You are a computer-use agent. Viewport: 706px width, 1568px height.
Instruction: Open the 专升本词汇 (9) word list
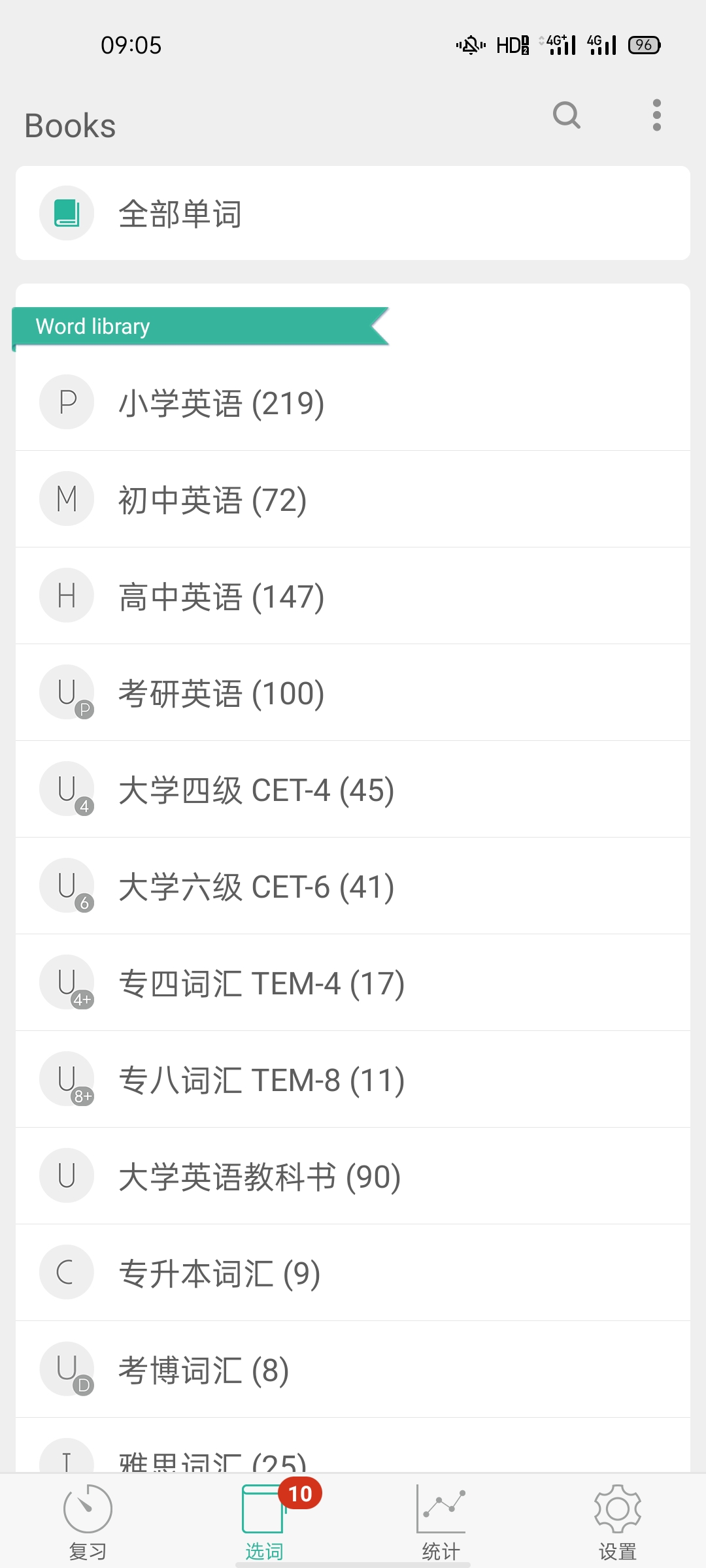353,1273
